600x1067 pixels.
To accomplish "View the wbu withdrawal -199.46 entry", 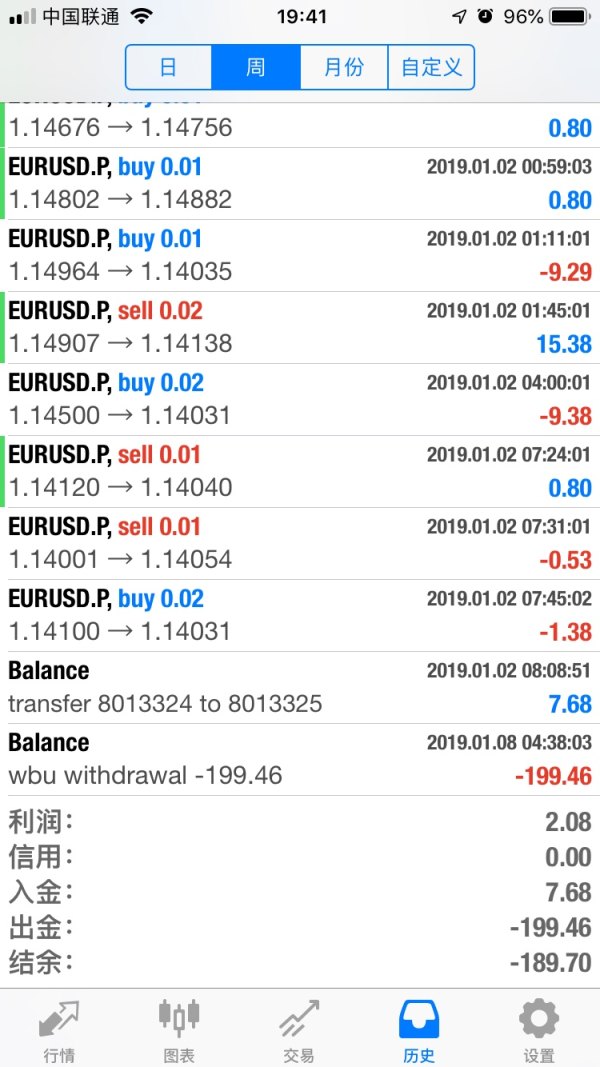I will pos(300,759).
